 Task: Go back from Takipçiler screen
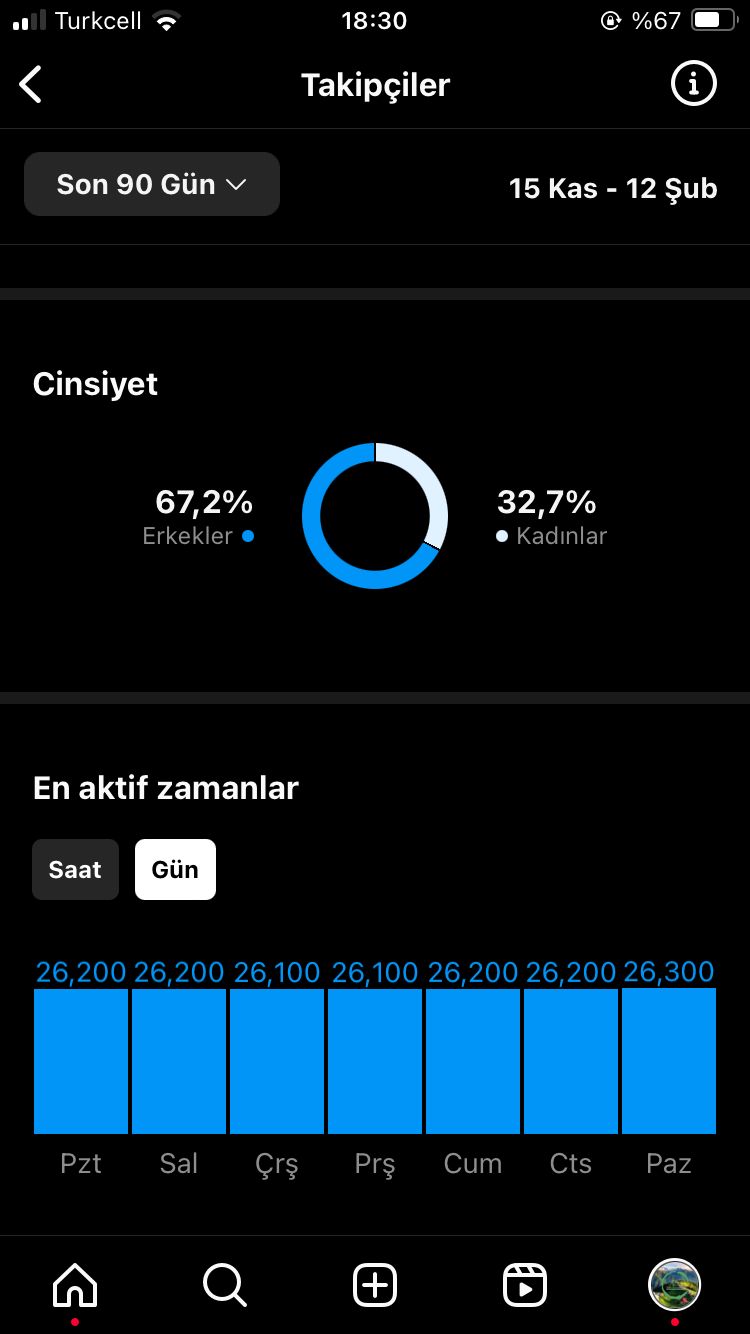point(31,85)
